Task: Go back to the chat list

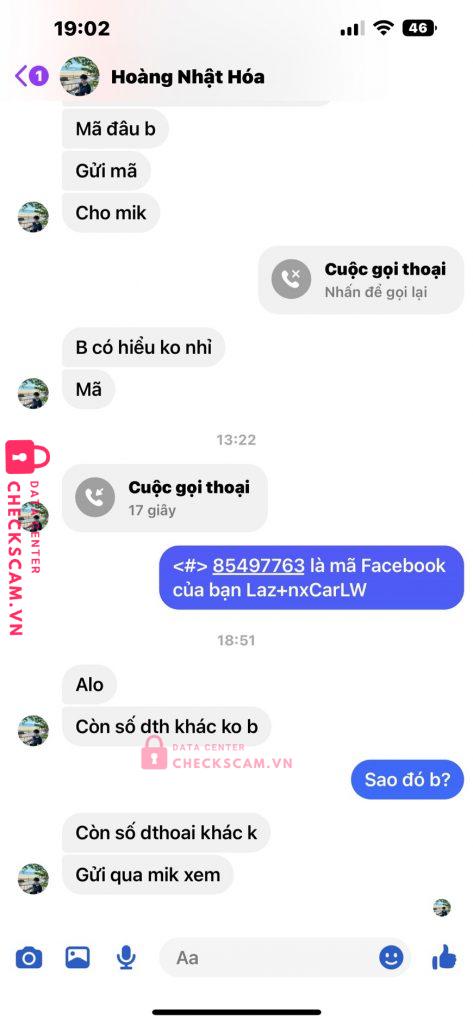Action: 31,76
